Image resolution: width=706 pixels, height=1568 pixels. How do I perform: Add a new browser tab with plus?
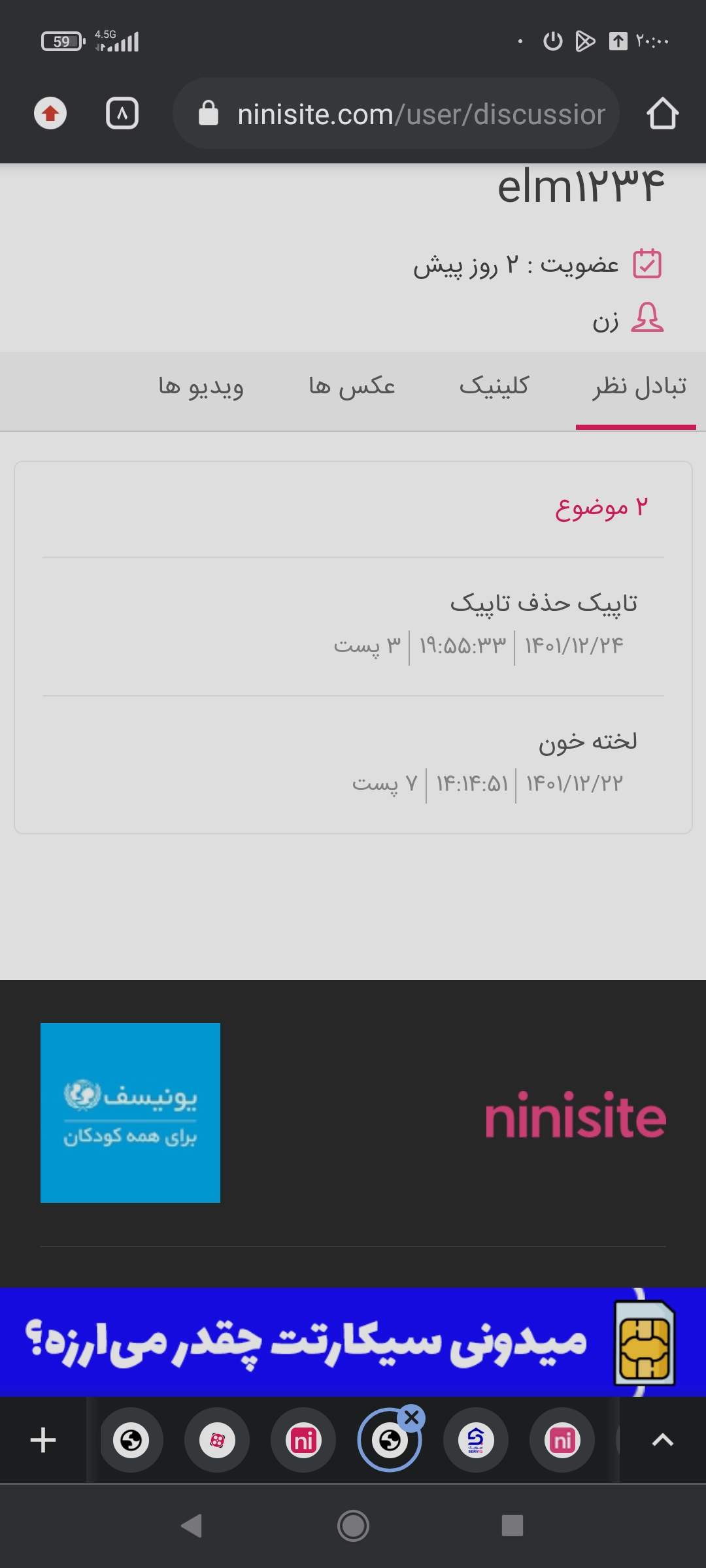pos(43,1440)
